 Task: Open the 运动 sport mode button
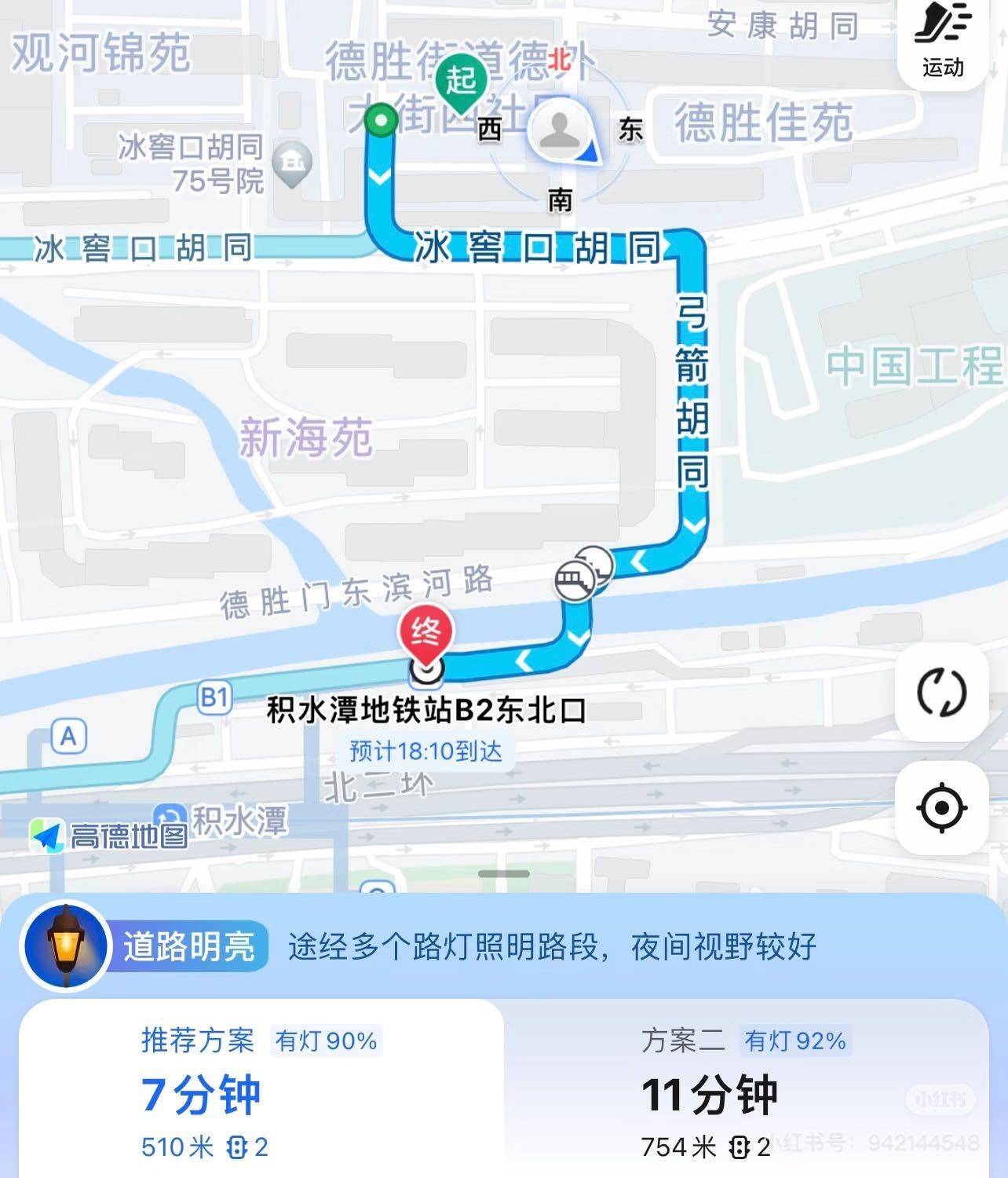click(943, 41)
